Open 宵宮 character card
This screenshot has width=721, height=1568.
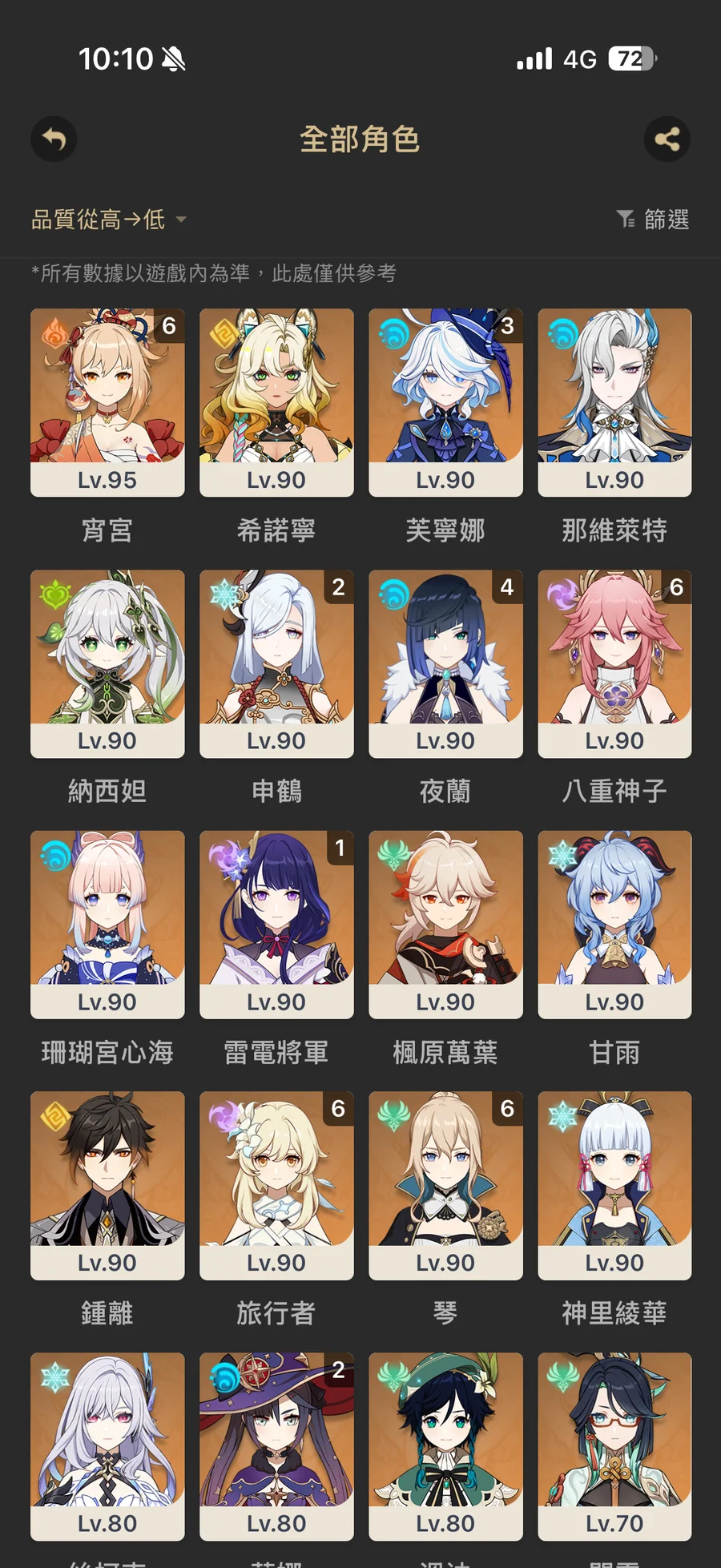click(107, 402)
